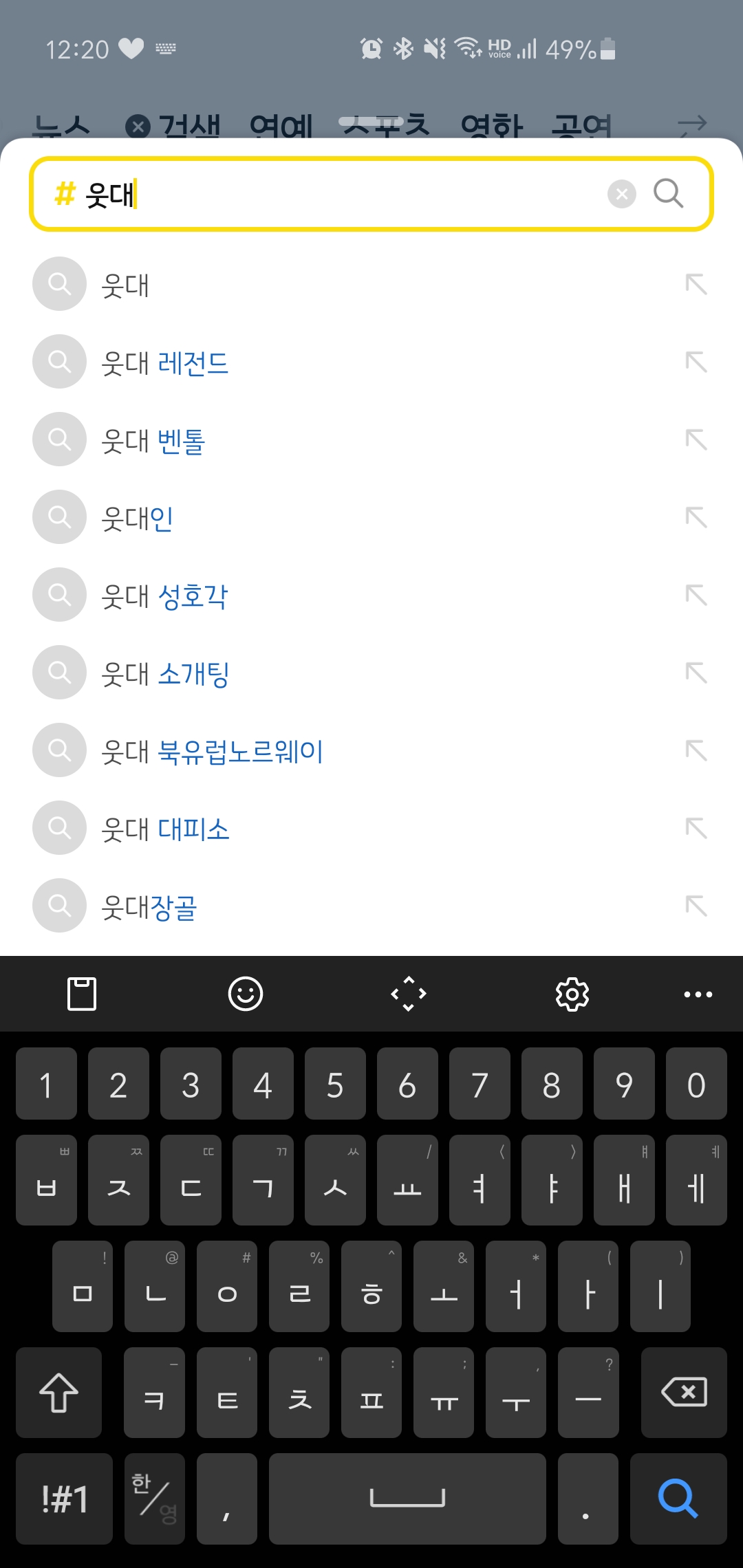
Task: Pick the 웃대 소개팅 suggestion
Action: pos(165,673)
